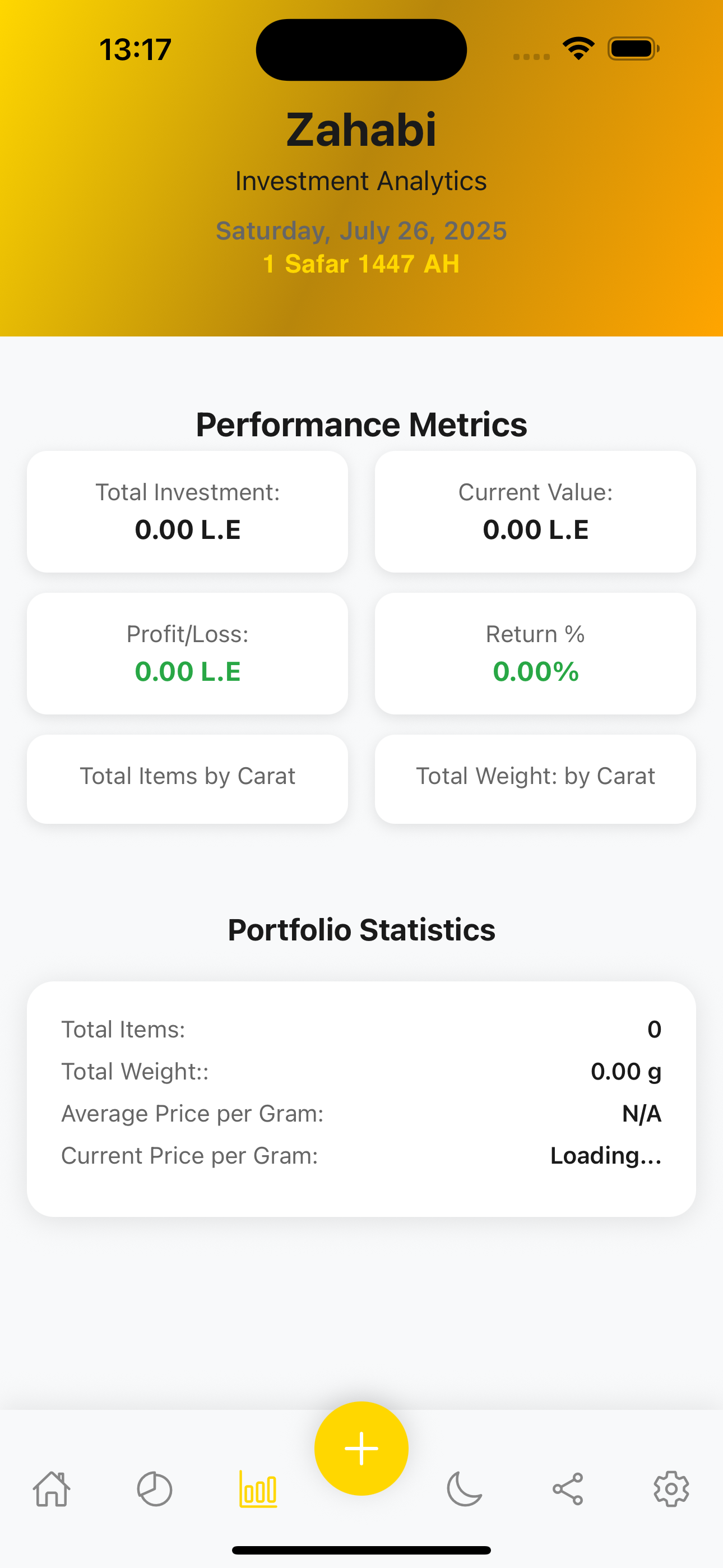
Task: Tap the Profit/Loss card
Action: [187, 653]
